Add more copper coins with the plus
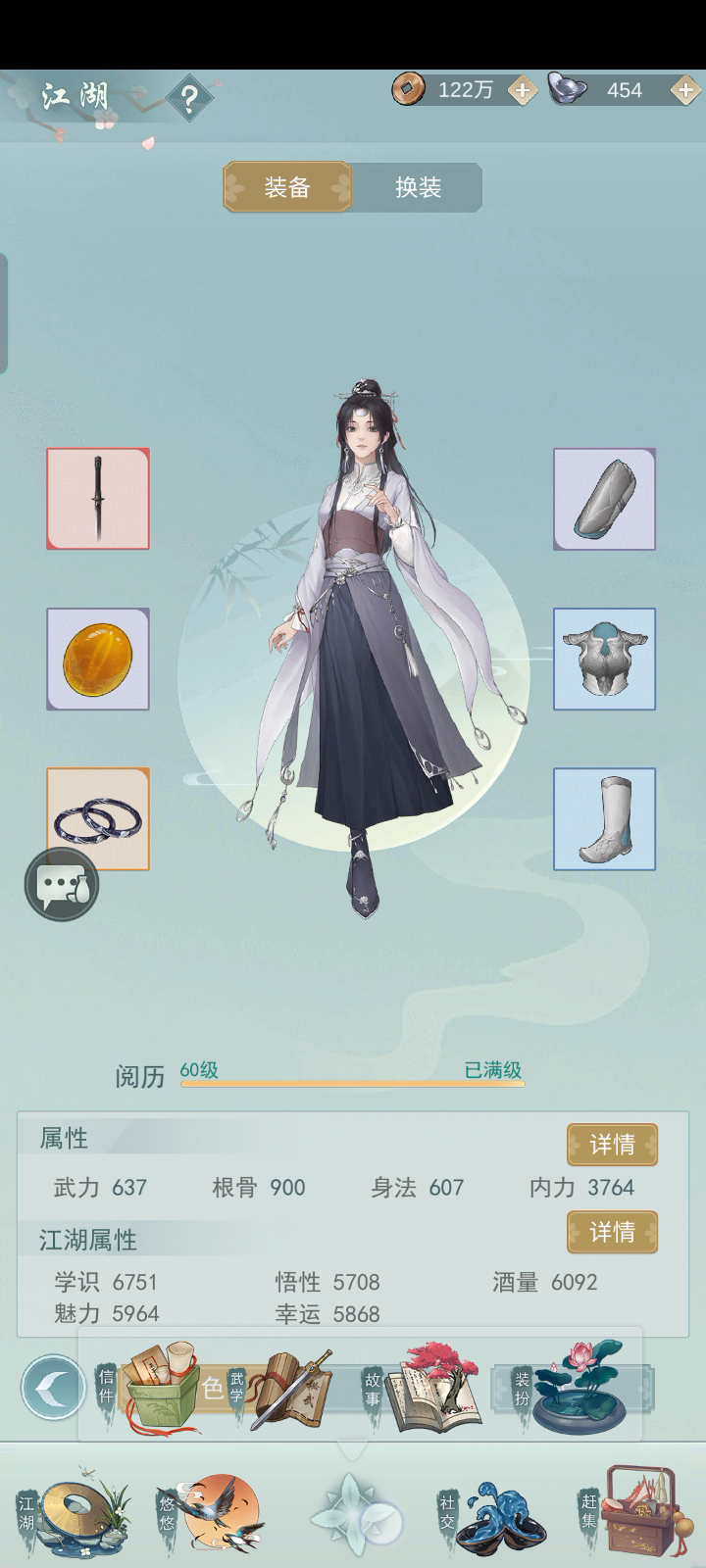Screen dimensions: 706x1568 pos(522,91)
